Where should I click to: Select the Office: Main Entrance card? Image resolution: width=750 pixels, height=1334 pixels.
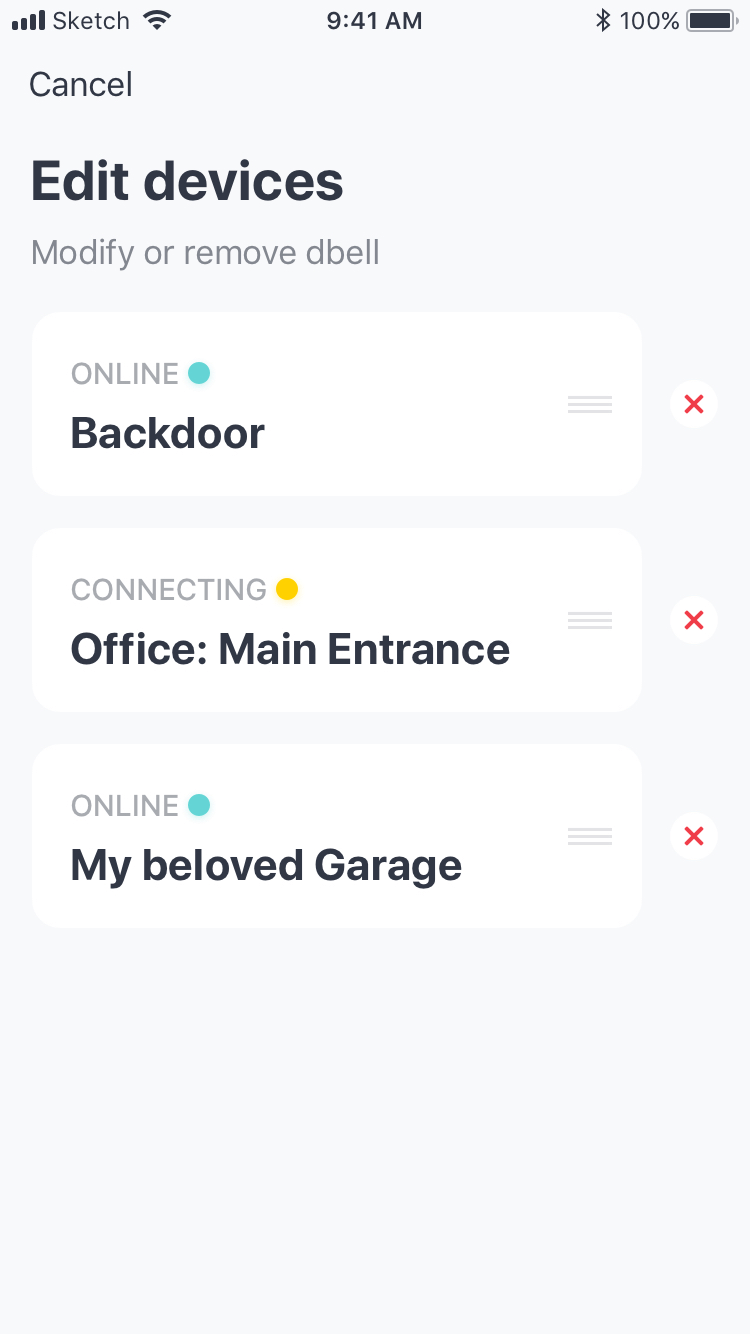pyautogui.click(x=337, y=620)
